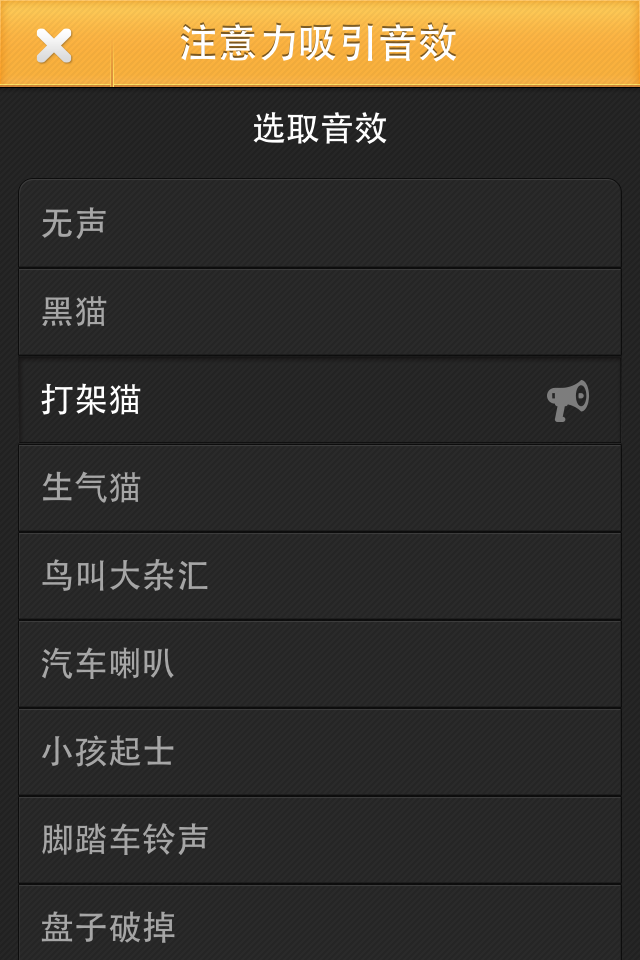Select the 无声 sound option
This screenshot has width=640, height=960.
point(320,224)
